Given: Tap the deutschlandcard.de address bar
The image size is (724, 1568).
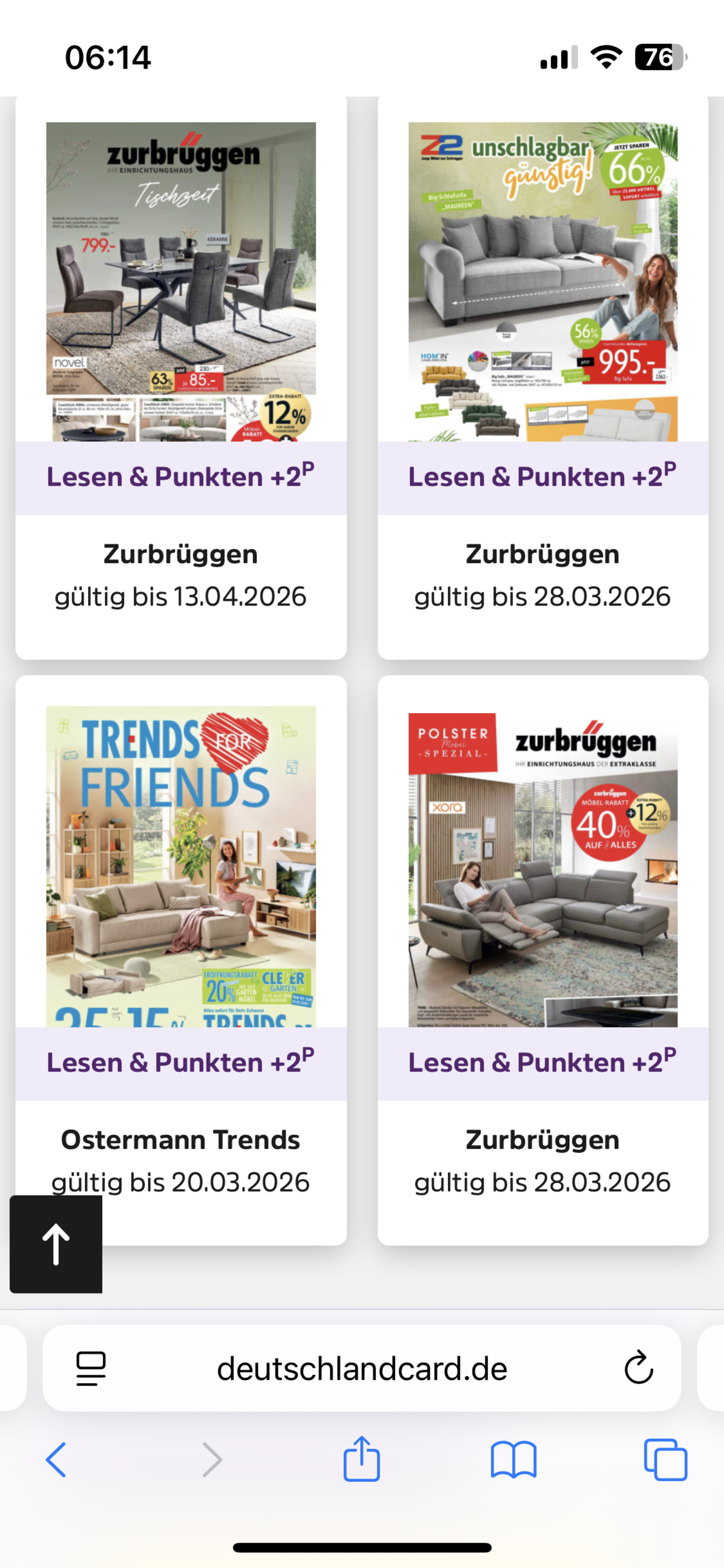Looking at the screenshot, I should (362, 1369).
